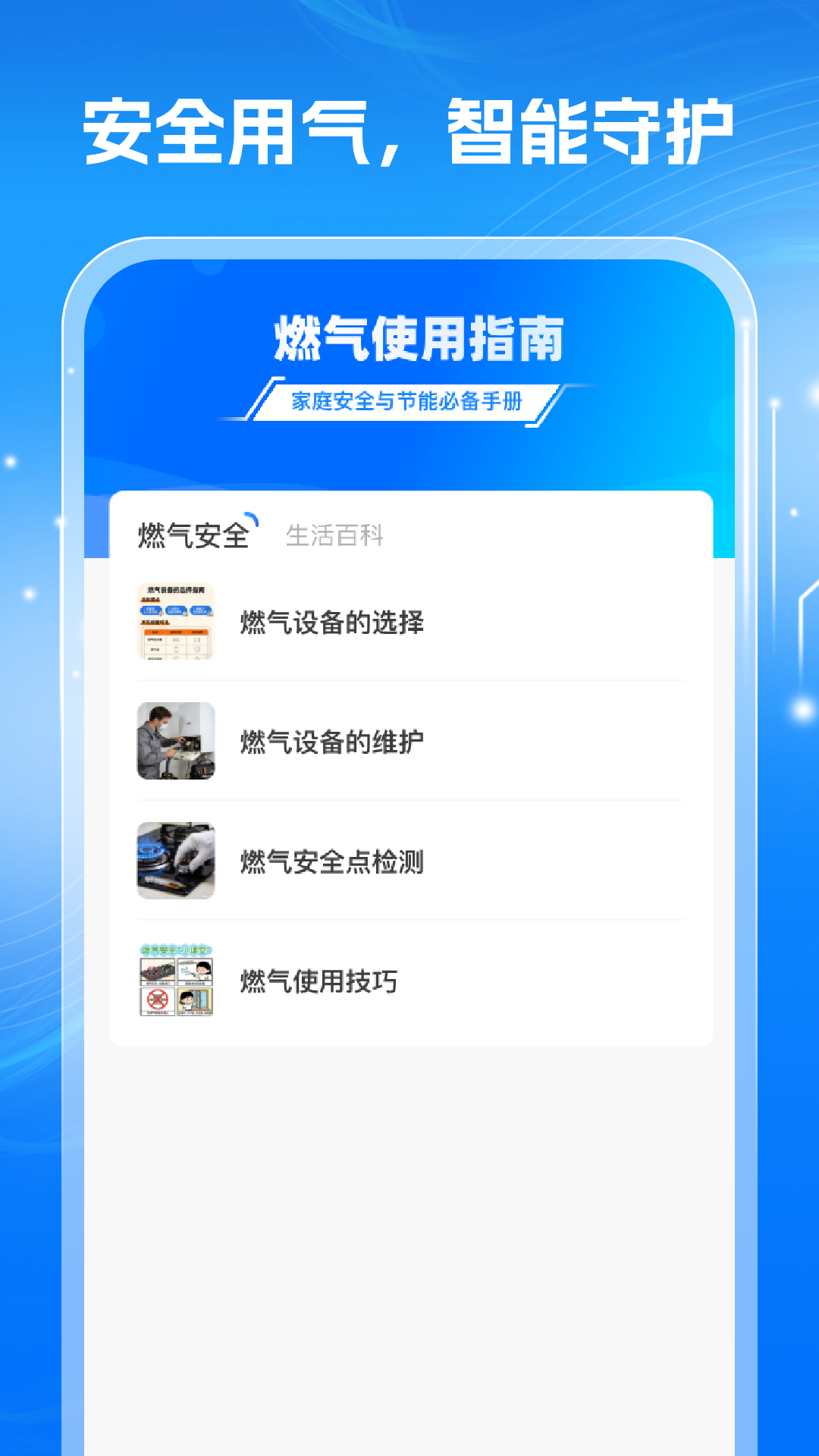Tap the 安全用气，智能守护 slogan text
Screen dimensions: 819x1456
[409, 129]
